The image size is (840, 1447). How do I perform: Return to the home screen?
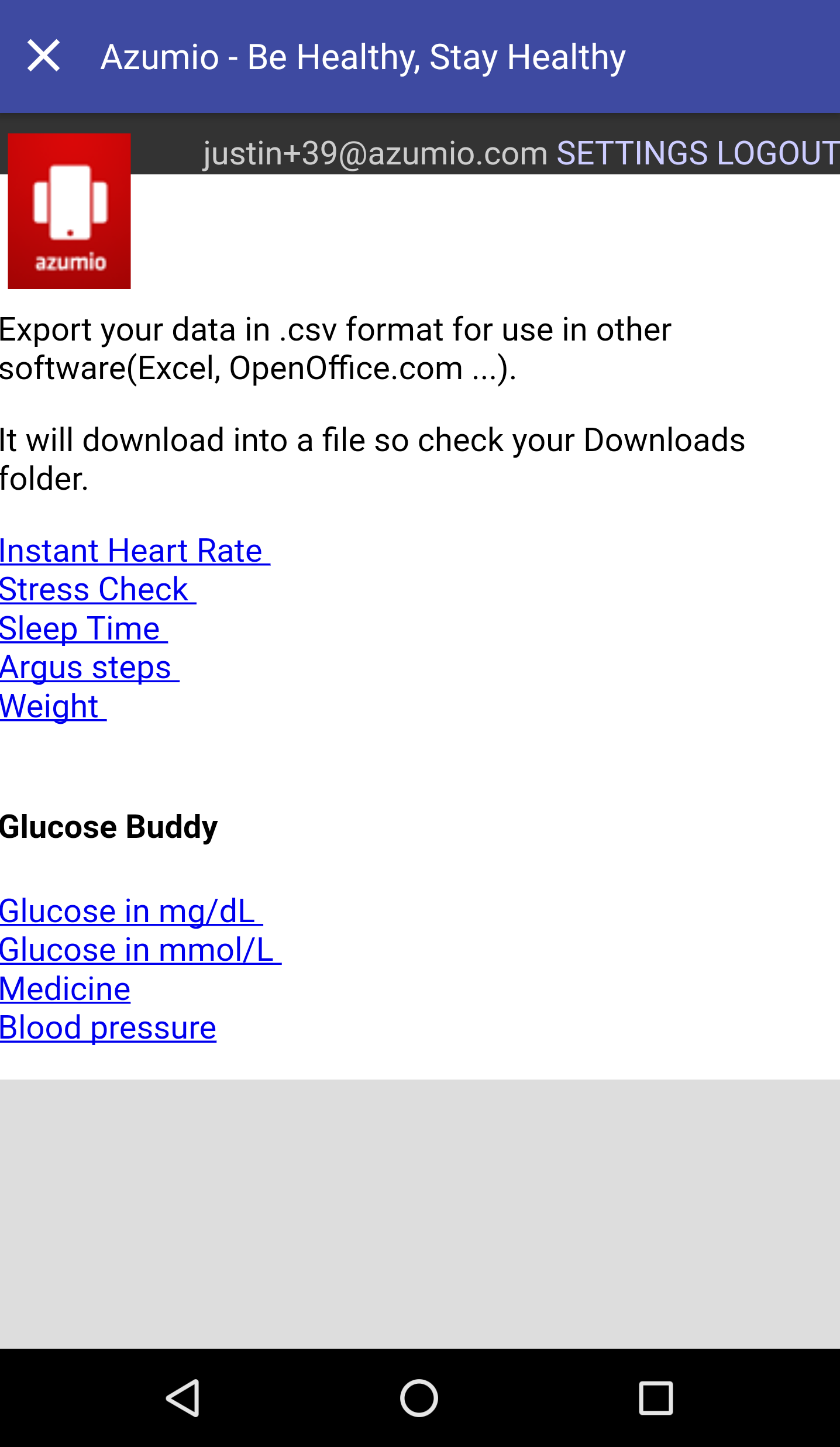point(419,1398)
